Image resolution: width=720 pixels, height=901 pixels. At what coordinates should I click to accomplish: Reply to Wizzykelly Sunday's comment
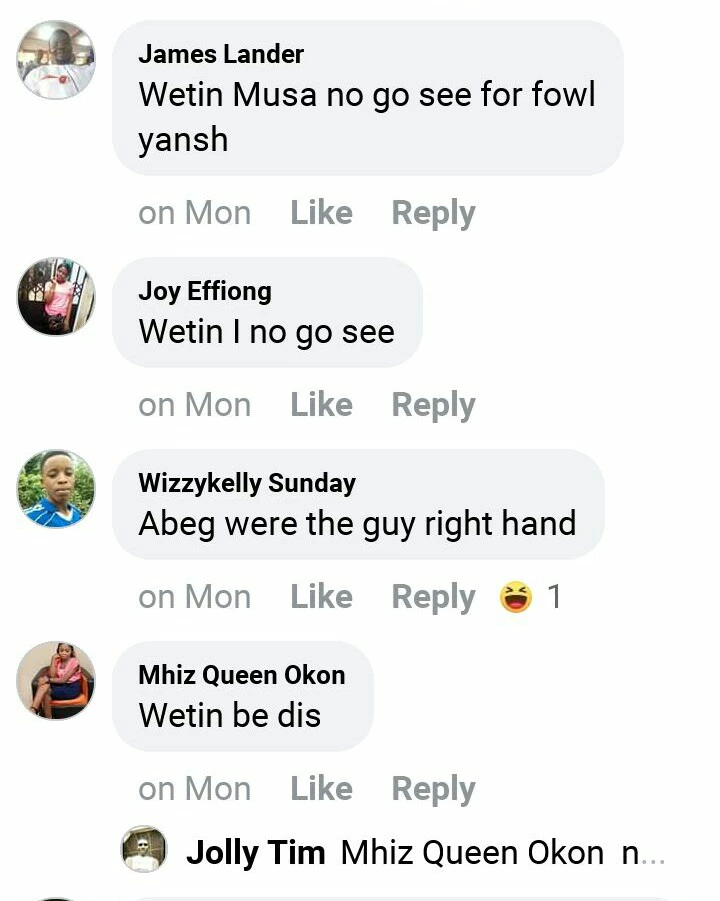coord(433,597)
